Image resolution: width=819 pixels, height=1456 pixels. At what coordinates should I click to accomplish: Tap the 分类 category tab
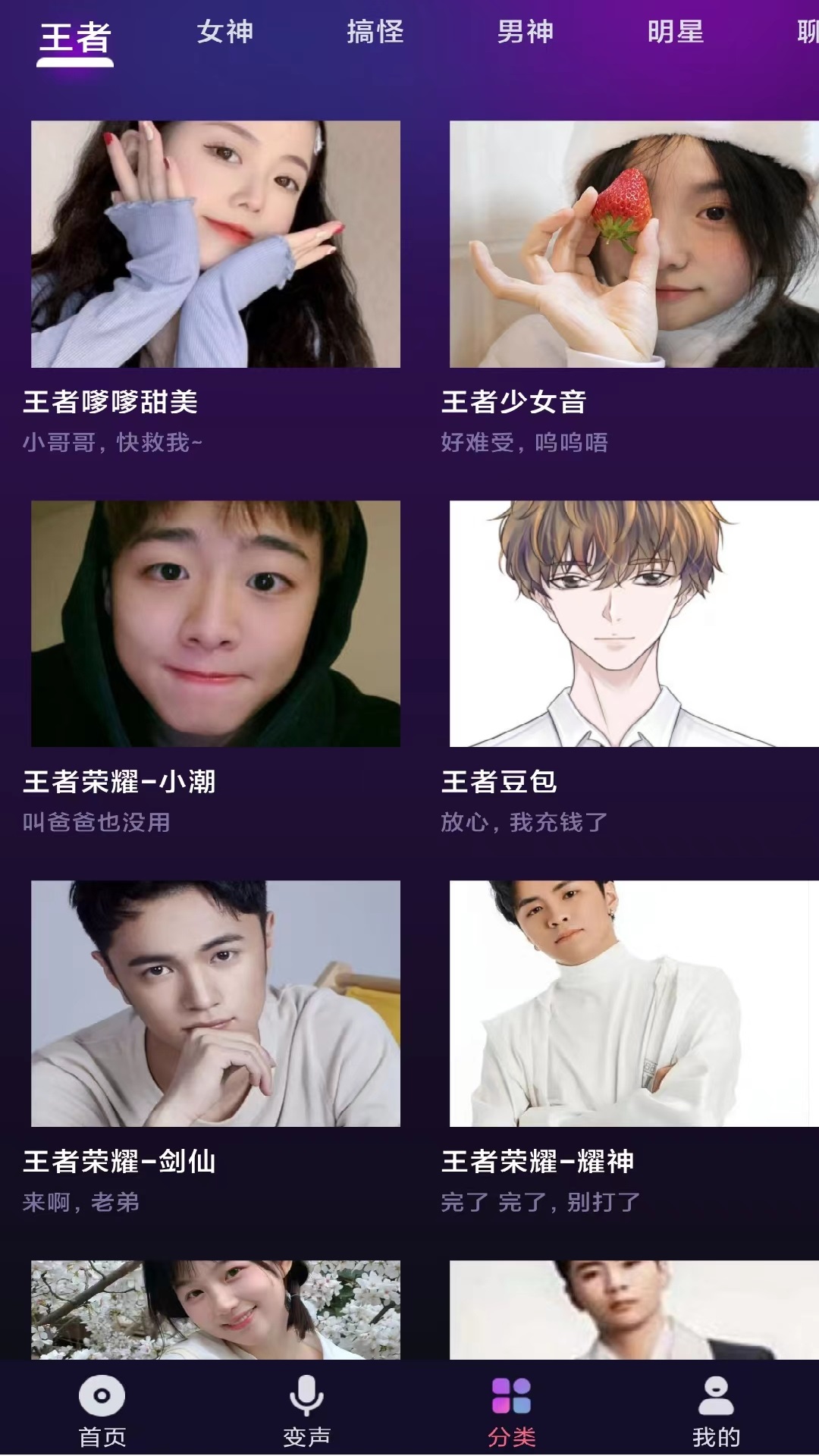(x=511, y=1410)
